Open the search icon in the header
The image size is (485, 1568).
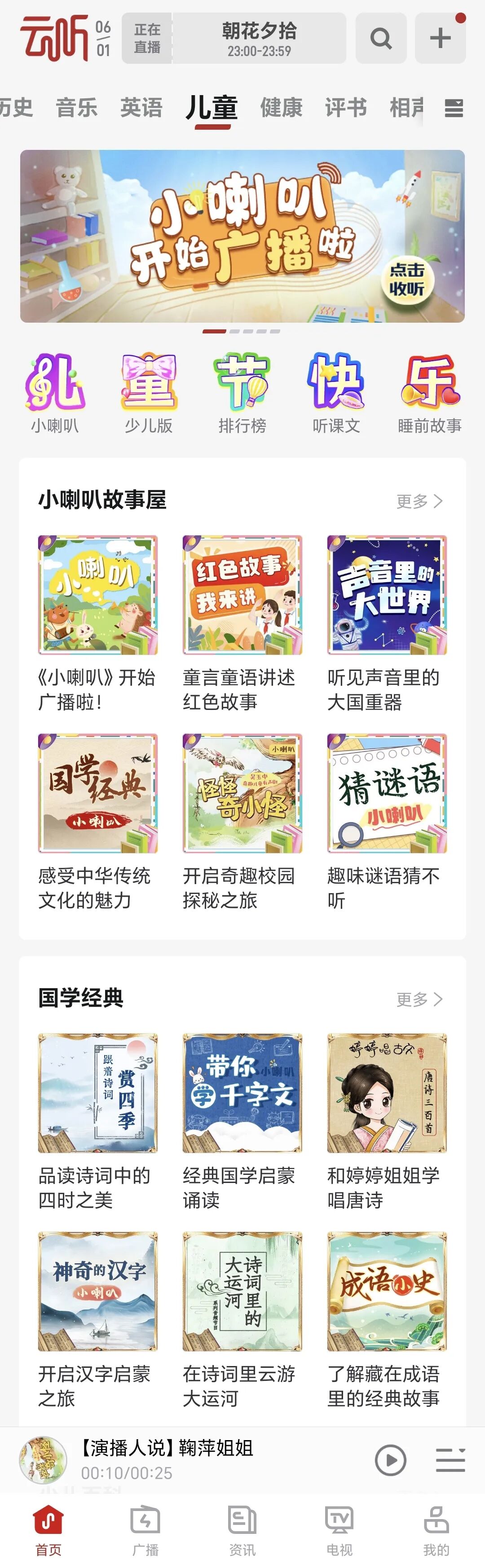[381, 38]
